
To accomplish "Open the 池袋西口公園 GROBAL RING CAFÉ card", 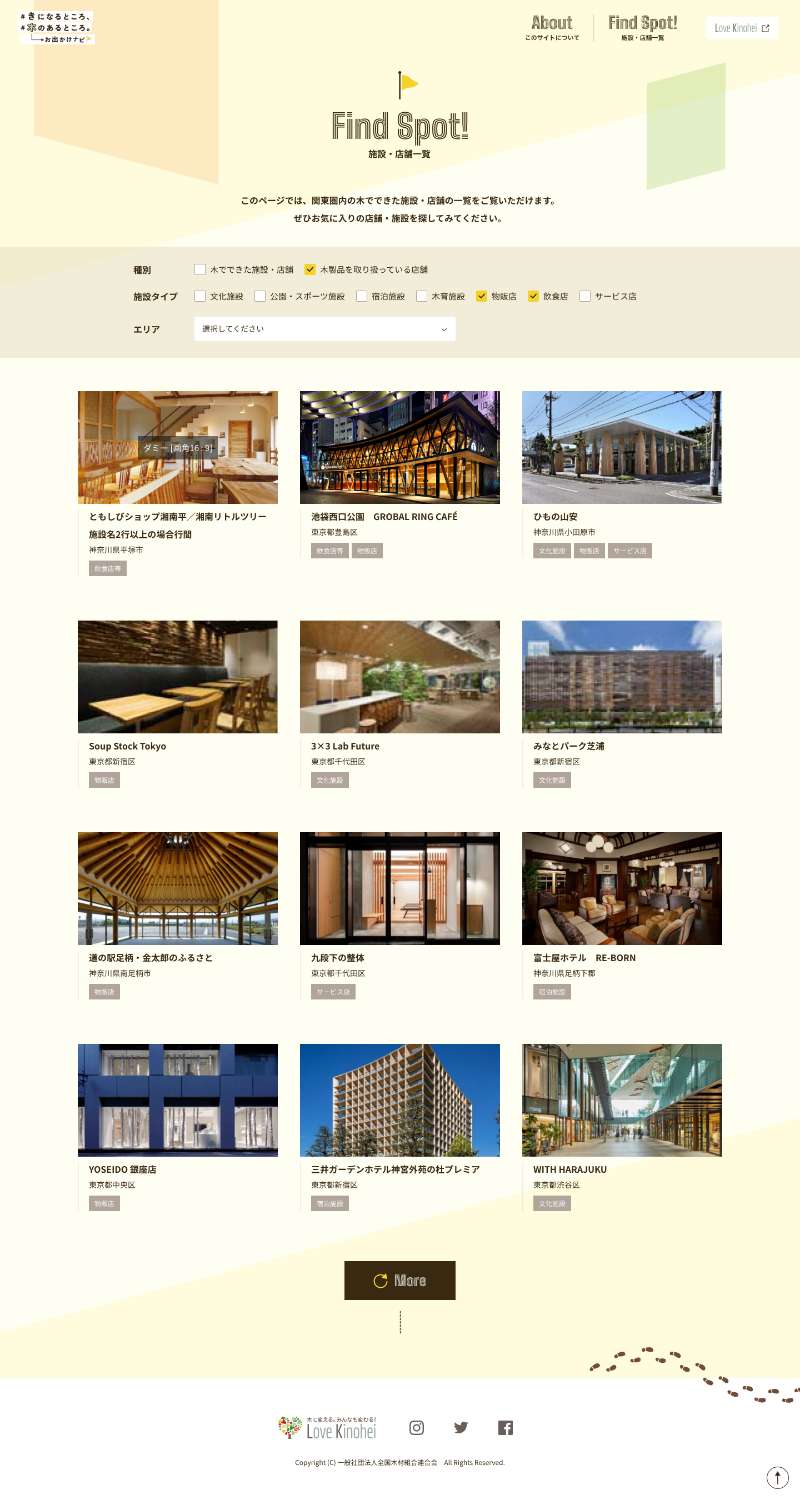I will 399,448.
